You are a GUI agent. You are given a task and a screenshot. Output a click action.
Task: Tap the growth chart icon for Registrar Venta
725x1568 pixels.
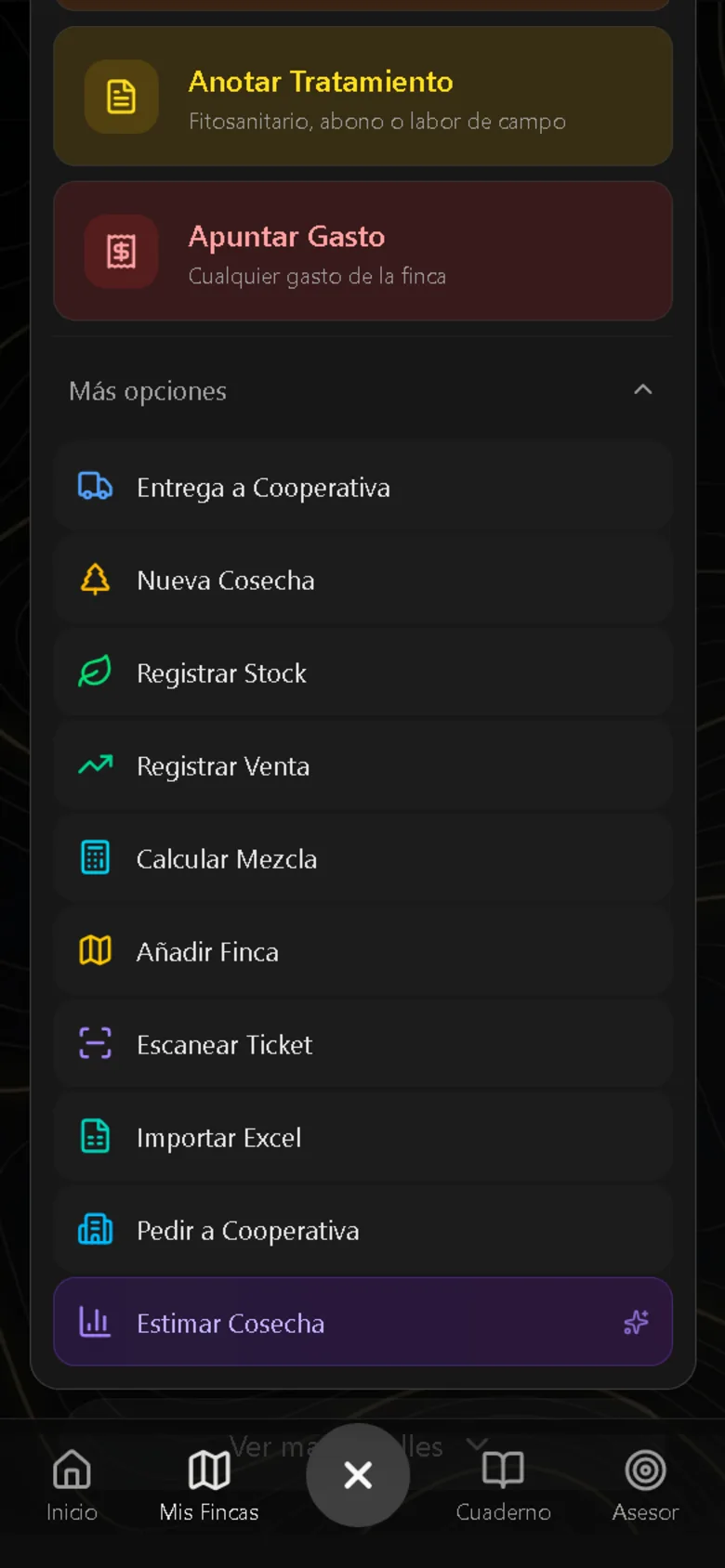tap(95, 765)
